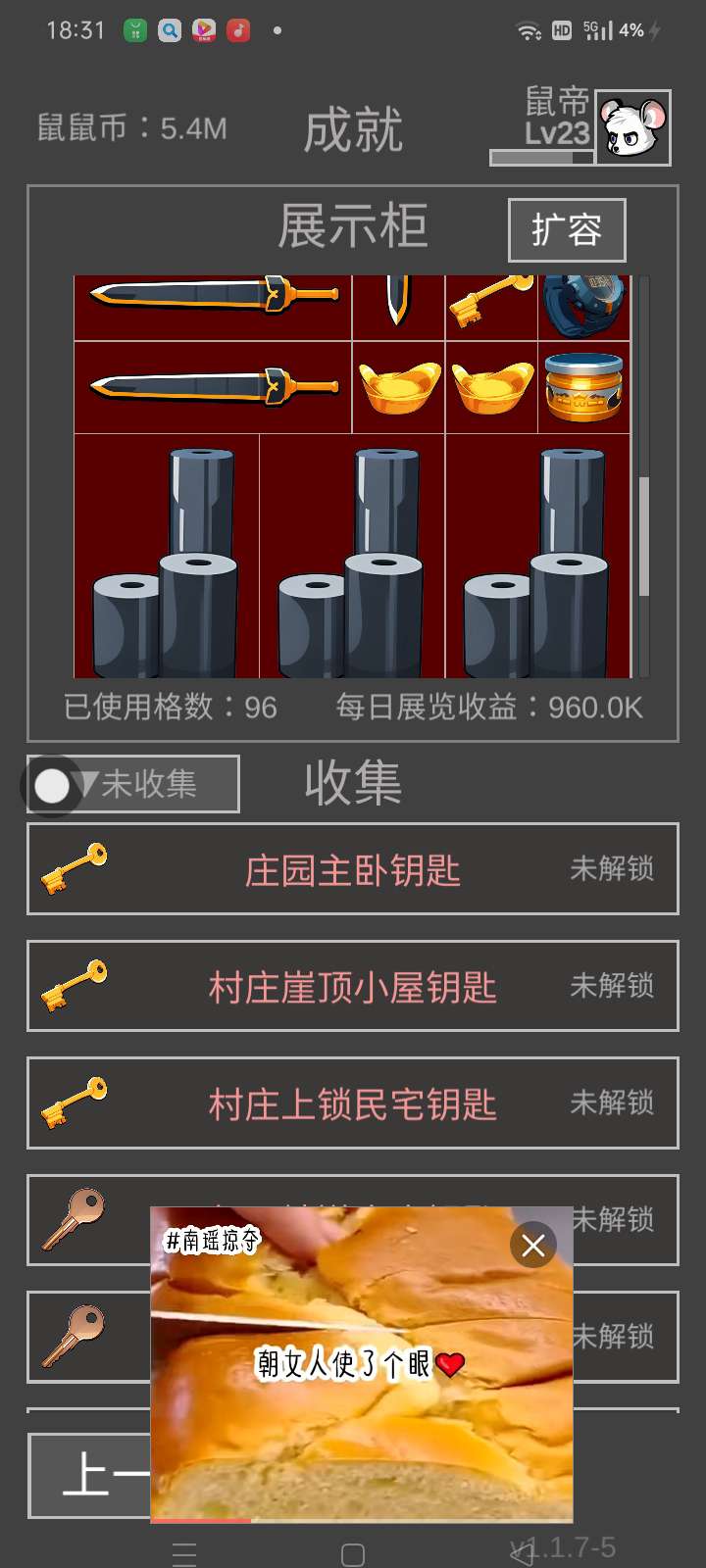
Task: View the 村庄上锁民宅钥匙 item
Action: tap(352, 1103)
